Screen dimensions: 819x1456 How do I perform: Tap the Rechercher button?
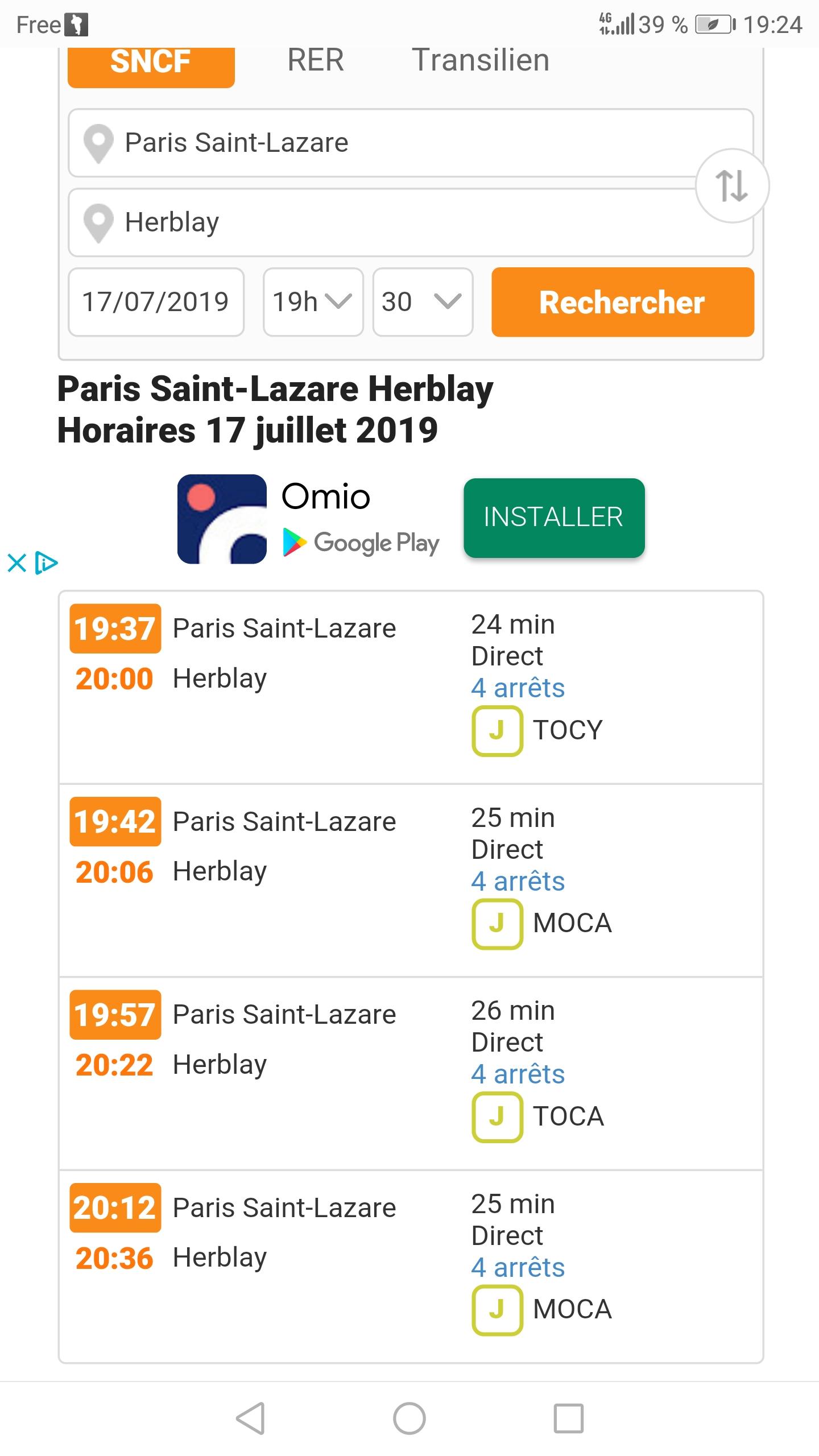[x=623, y=302]
